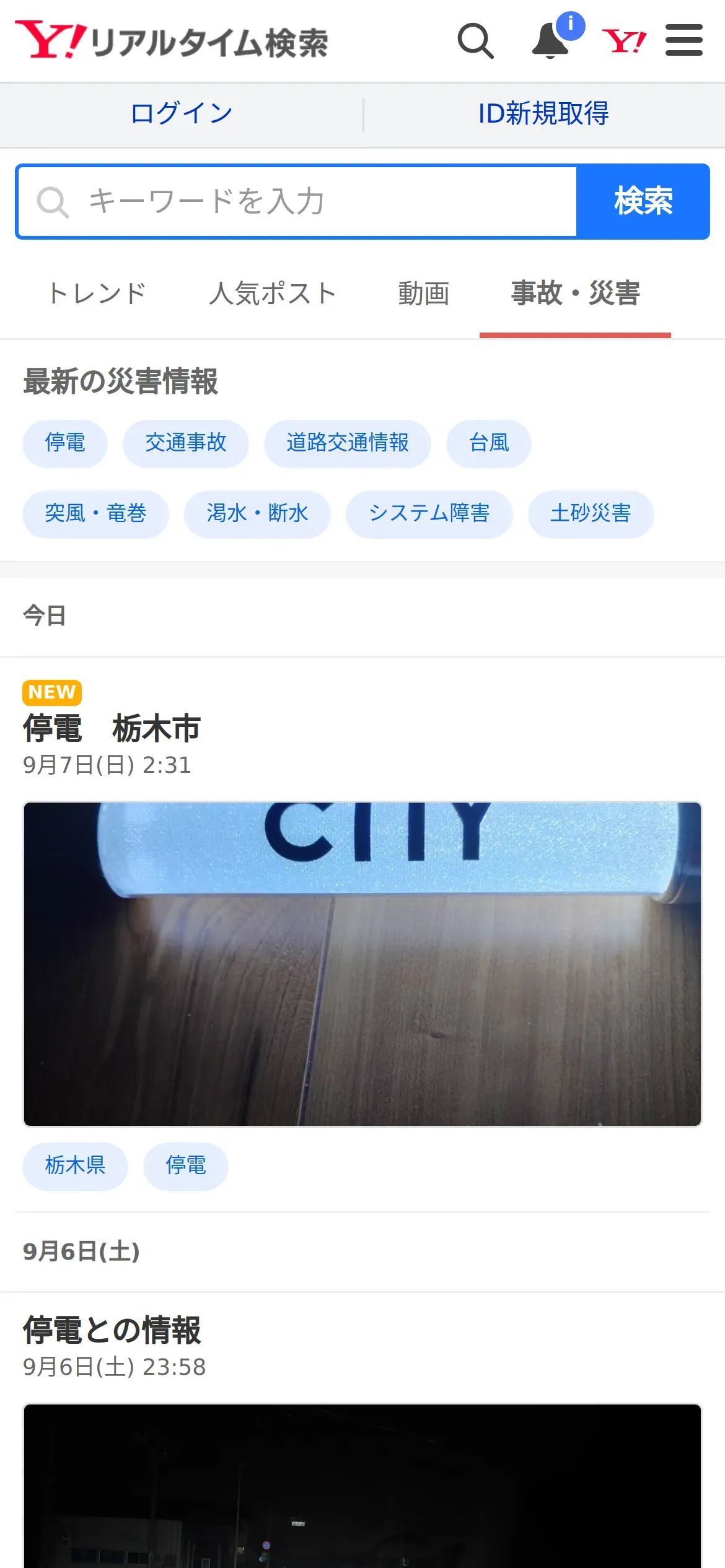Select the 台風 chip
Image resolution: width=725 pixels, height=1568 pixels.
(x=488, y=443)
